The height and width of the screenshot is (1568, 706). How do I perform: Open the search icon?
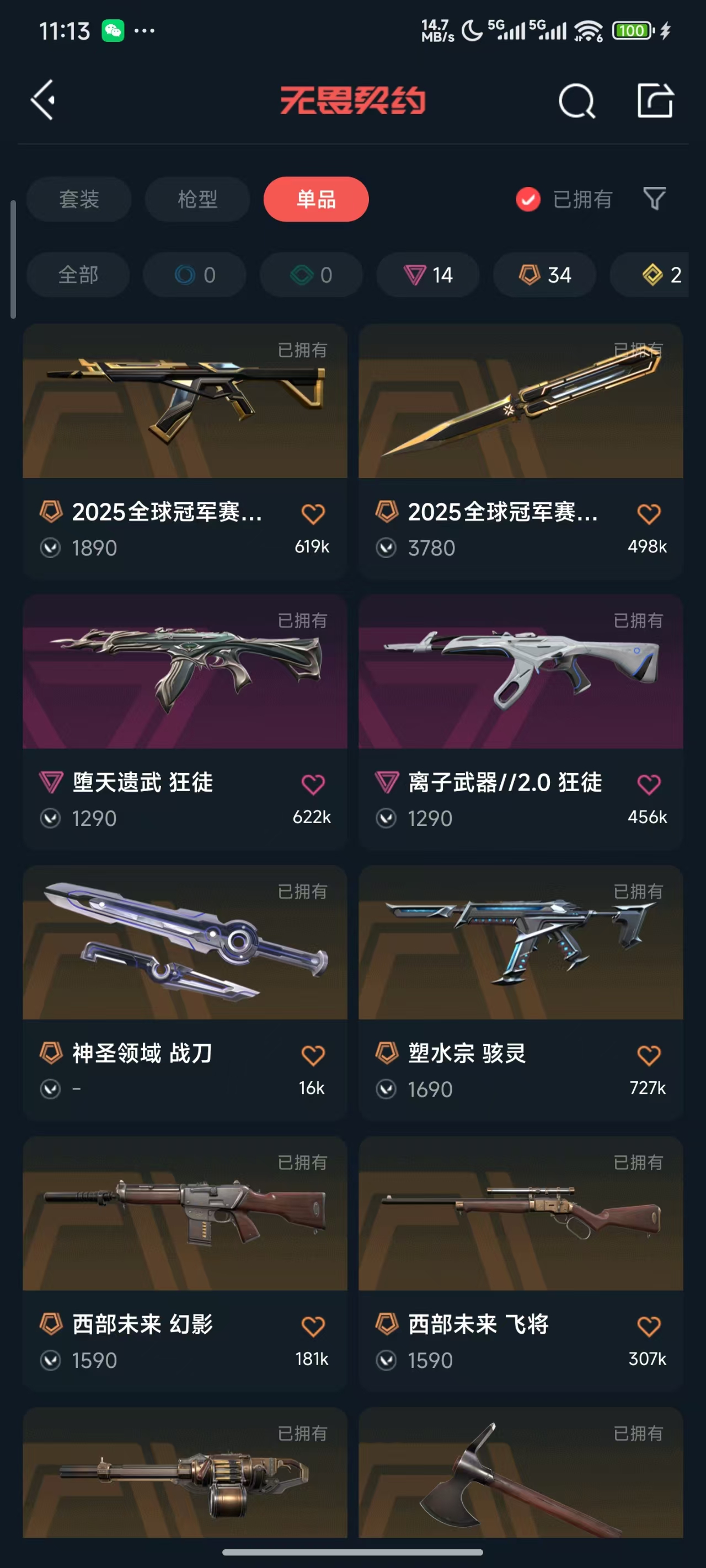coord(576,100)
